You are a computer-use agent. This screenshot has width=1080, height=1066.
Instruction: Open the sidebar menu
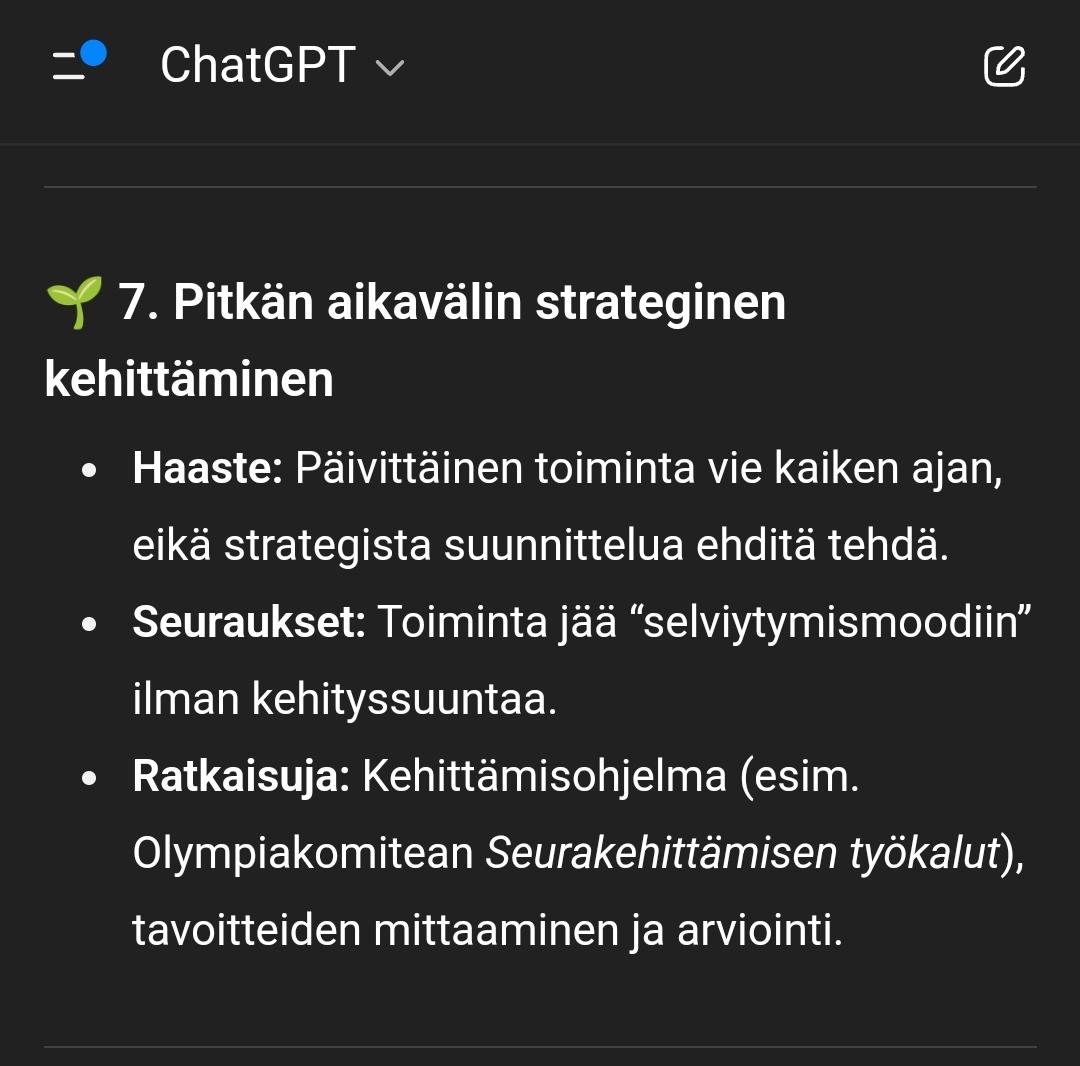(76, 65)
